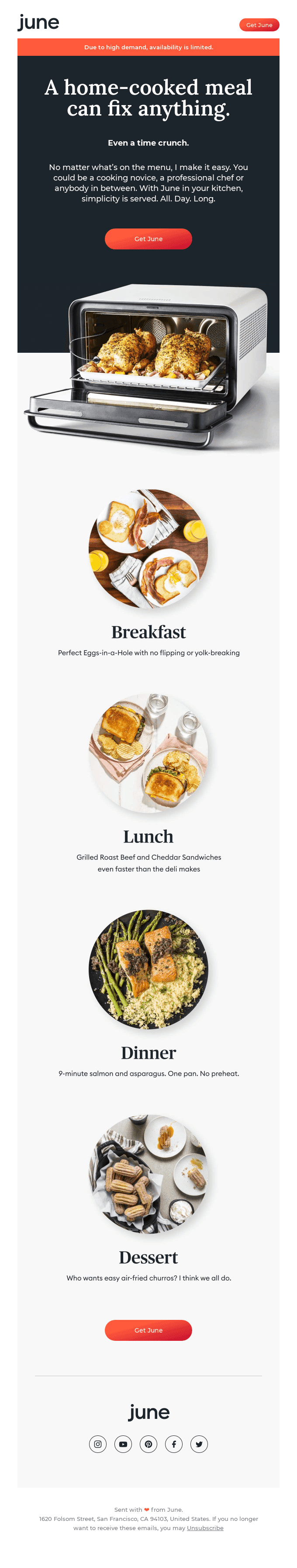Screen dimensions: 297x1568
Task: Open June's Instagram page
Action: point(97,1444)
